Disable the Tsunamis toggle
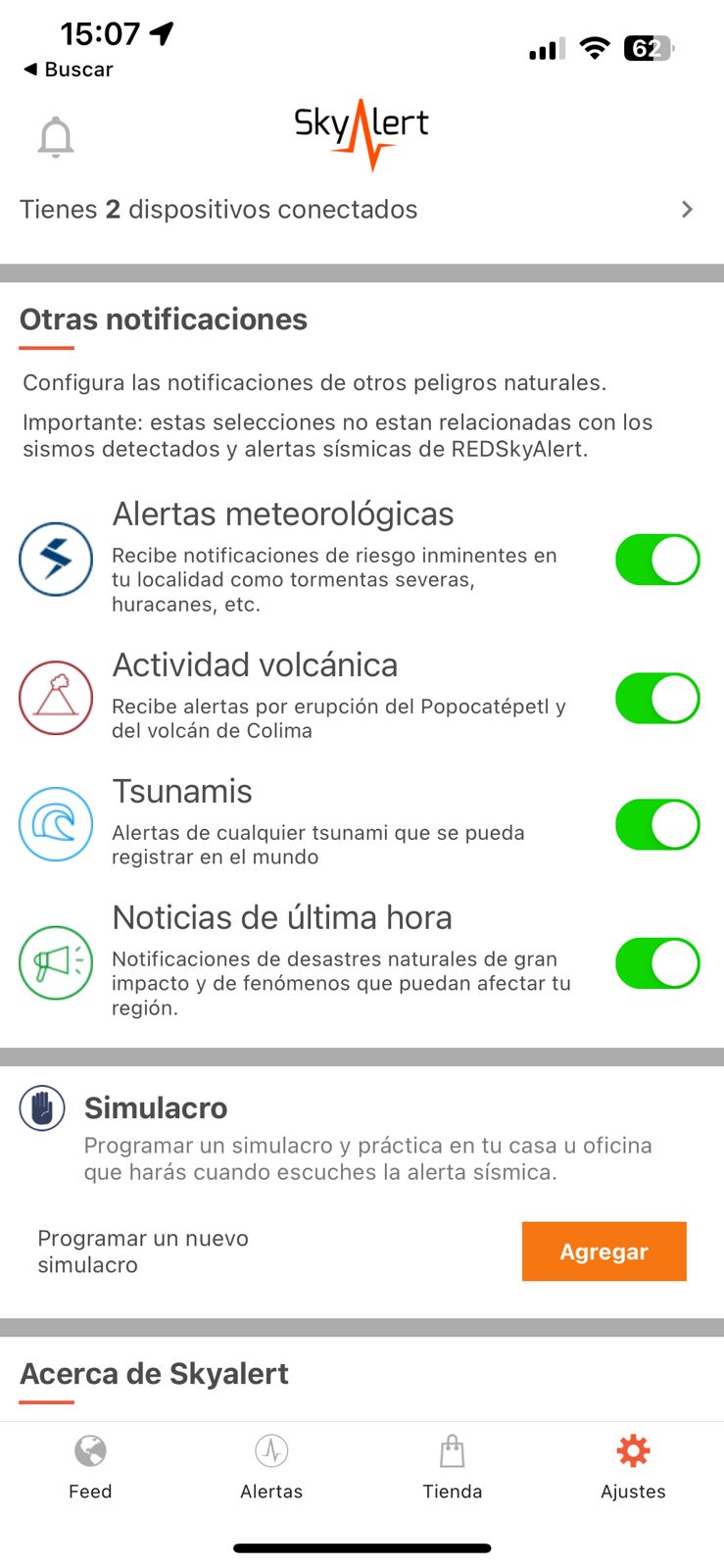Image resolution: width=724 pixels, height=1568 pixels. pyautogui.click(x=656, y=824)
